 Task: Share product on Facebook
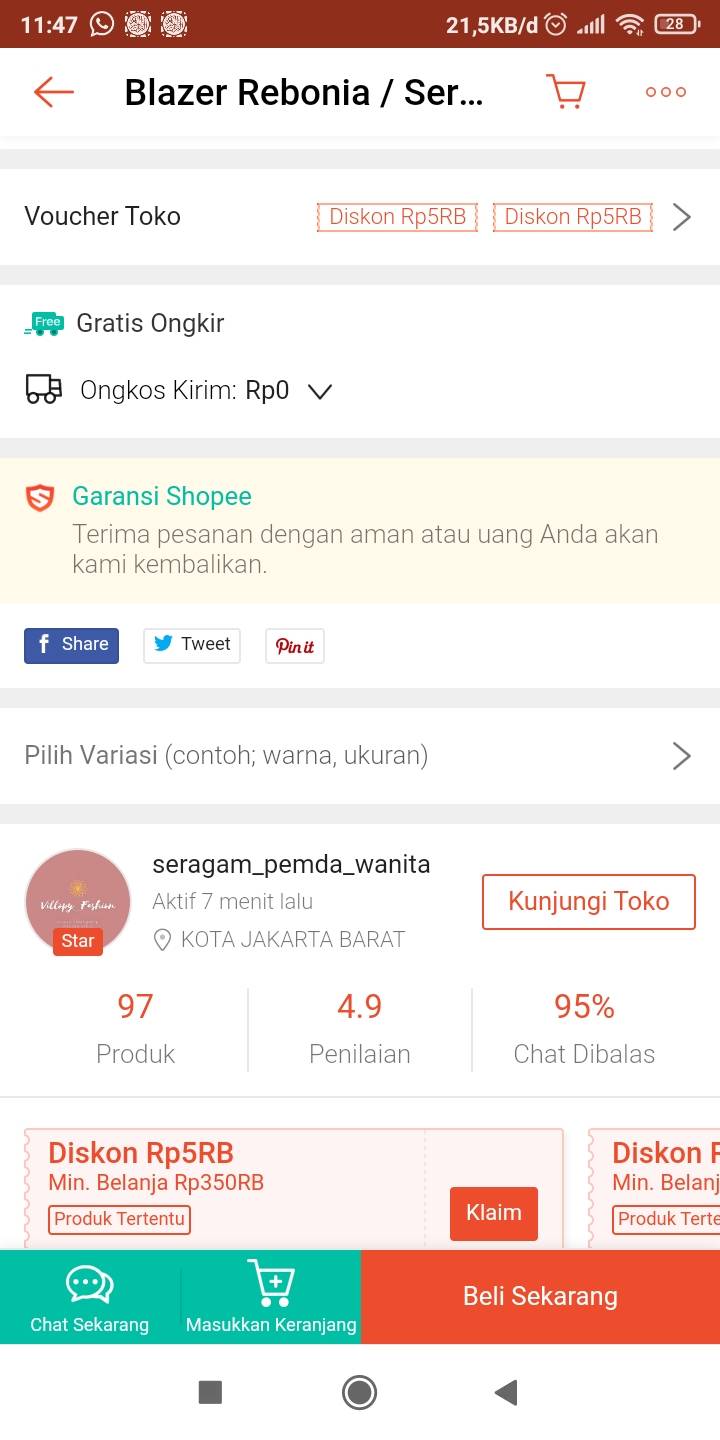coord(71,645)
